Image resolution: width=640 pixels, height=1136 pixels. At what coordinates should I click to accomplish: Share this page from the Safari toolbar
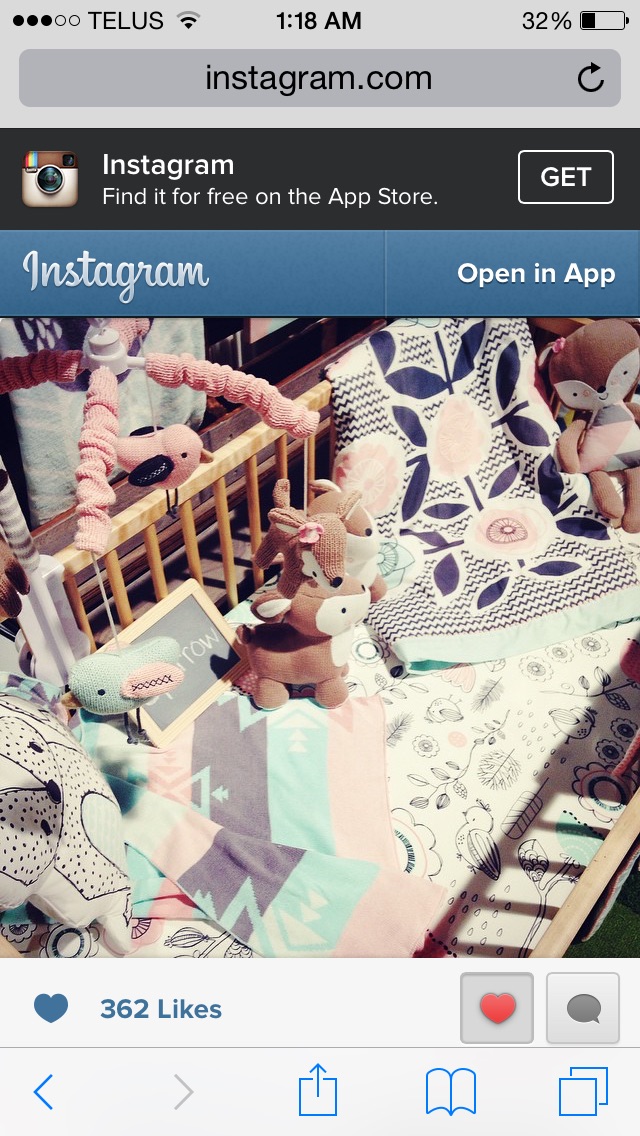pyautogui.click(x=318, y=1090)
